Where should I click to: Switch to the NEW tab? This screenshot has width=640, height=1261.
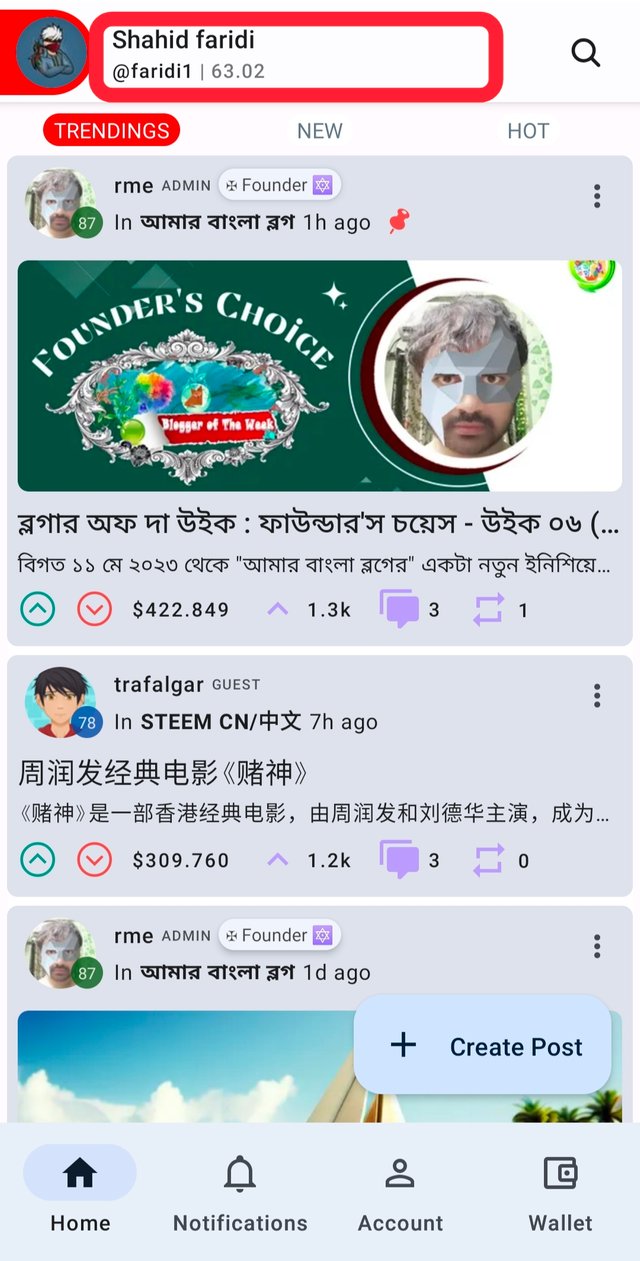[x=319, y=131]
